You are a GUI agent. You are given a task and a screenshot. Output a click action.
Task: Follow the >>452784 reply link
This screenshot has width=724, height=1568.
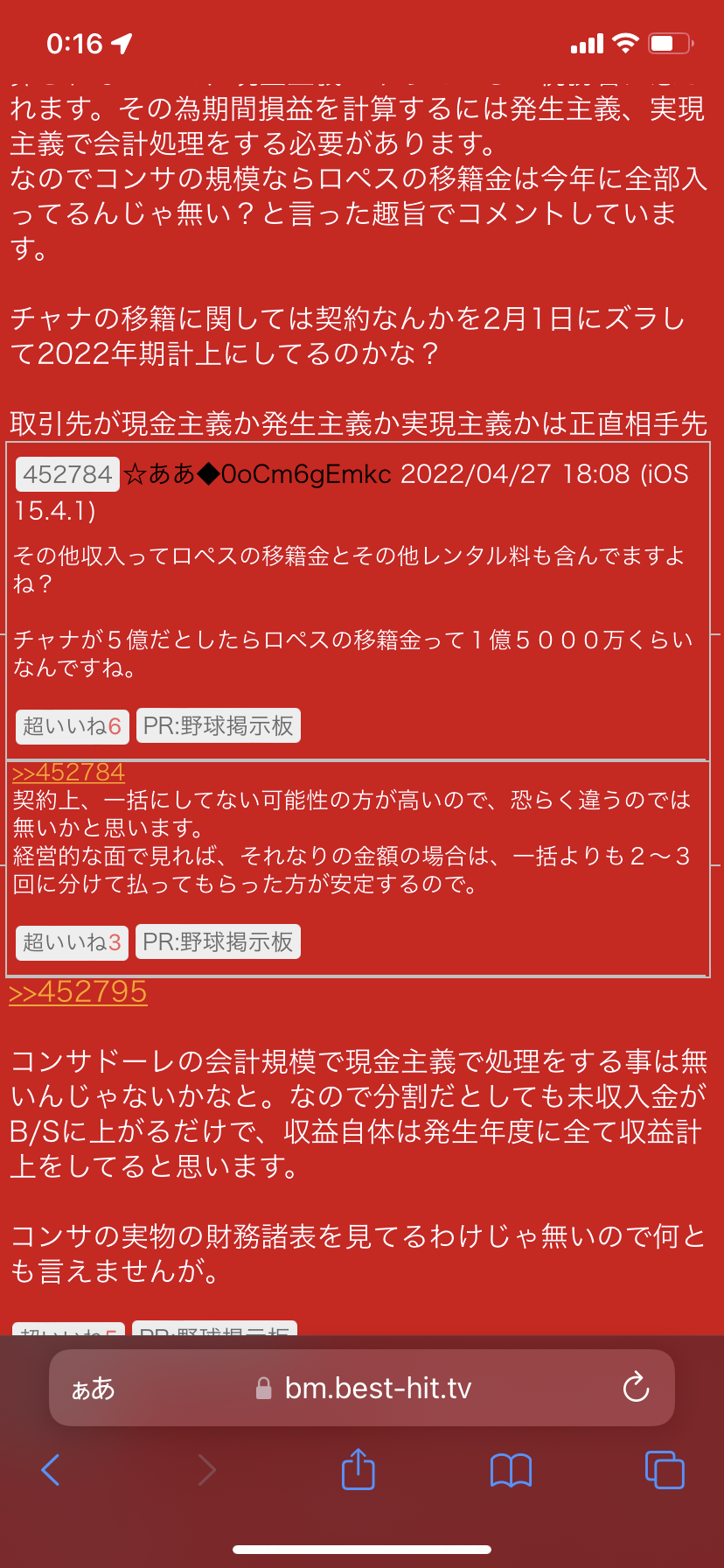(68, 773)
